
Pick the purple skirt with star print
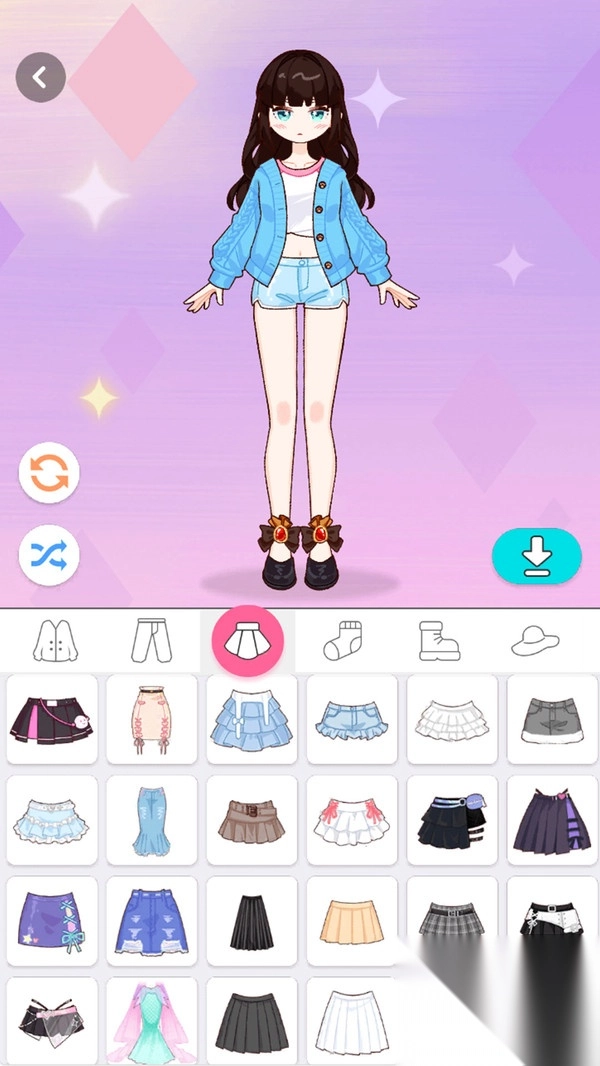coord(52,922)
